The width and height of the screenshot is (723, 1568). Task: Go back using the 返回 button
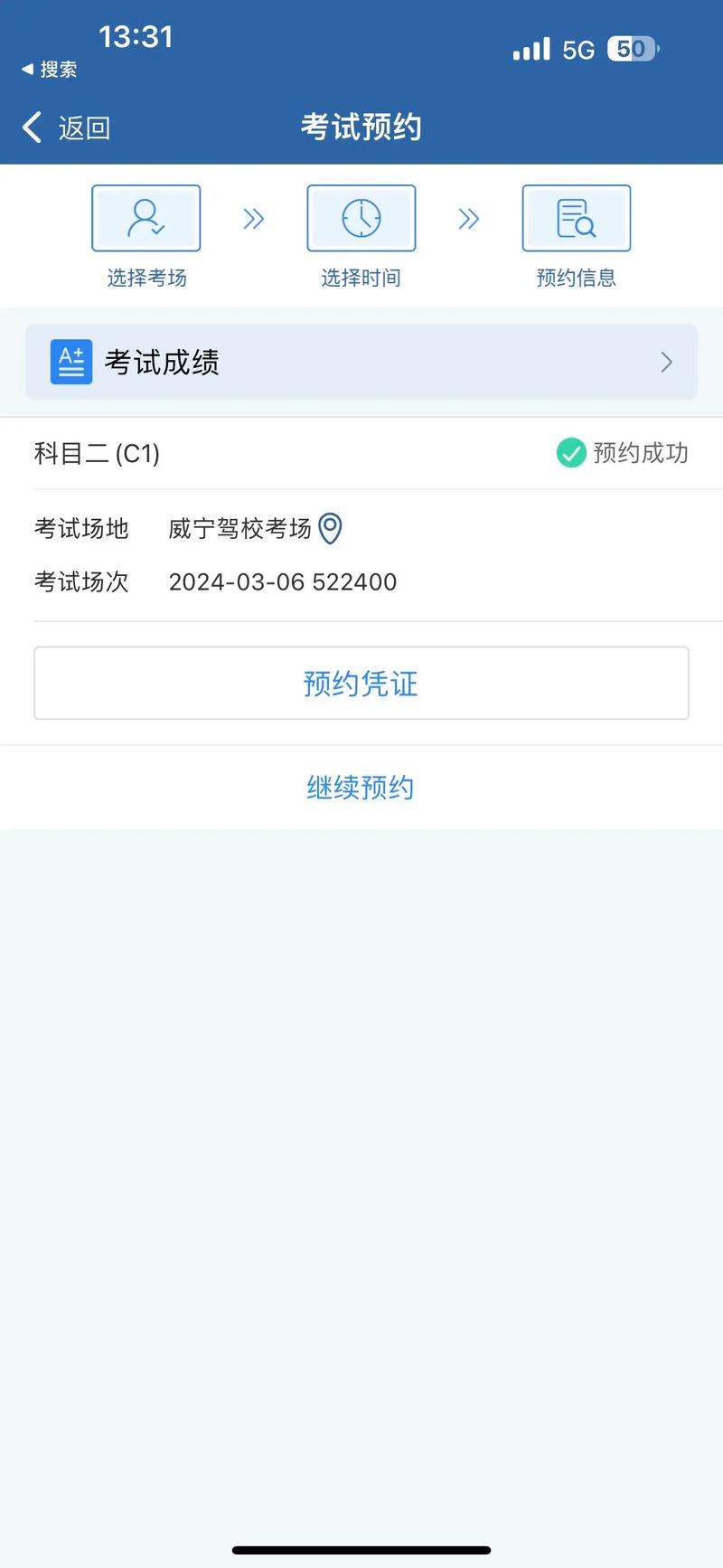coord(67,128)
